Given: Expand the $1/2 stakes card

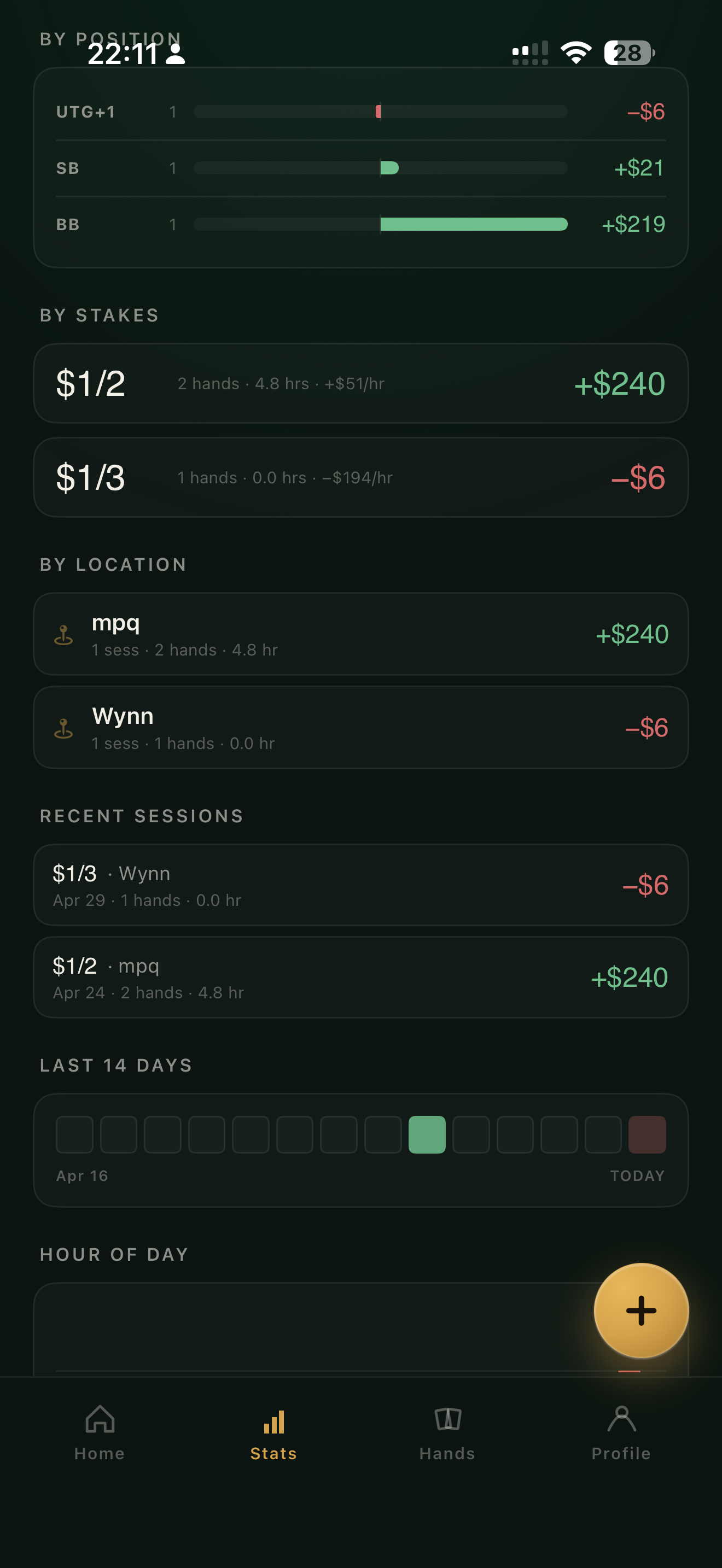Looking at the screenshot, I should pos(361,383).
